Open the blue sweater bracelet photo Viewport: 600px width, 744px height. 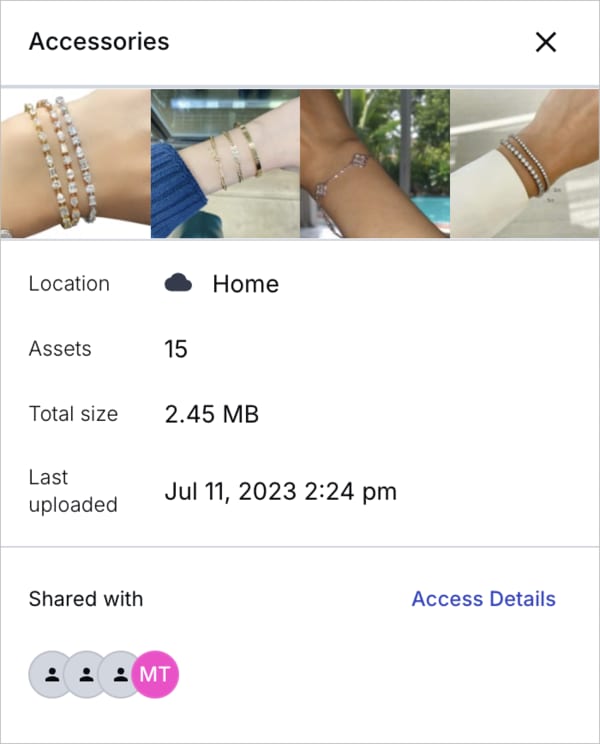coord(225,163)
